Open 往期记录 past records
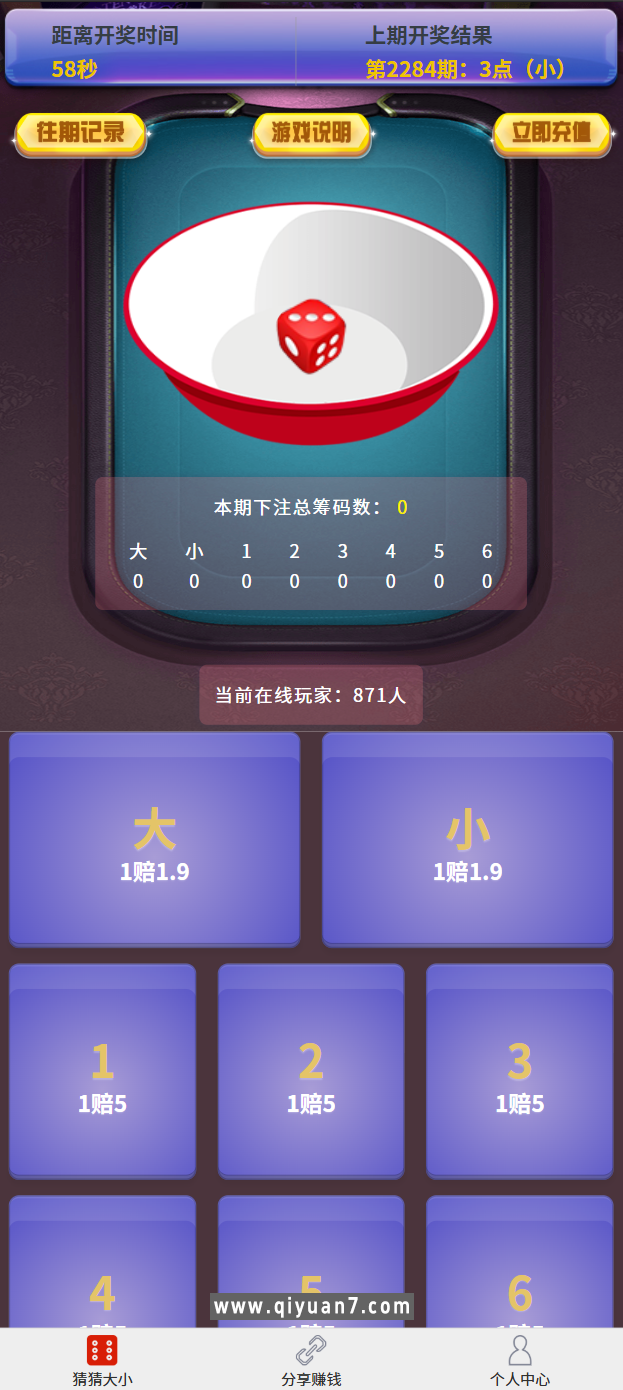623x1390 pixels. point(81,133)
